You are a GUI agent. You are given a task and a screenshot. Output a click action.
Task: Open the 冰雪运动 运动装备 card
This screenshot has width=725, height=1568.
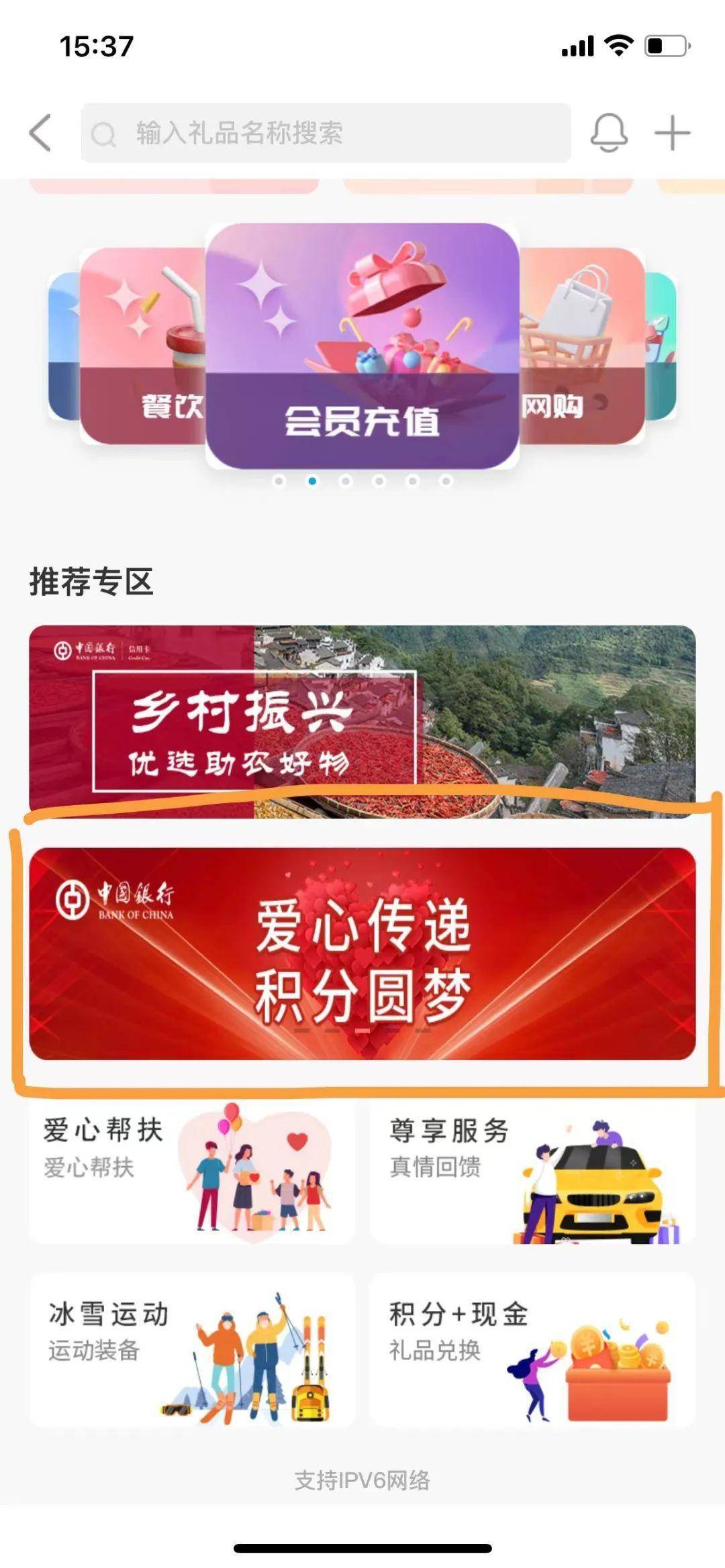pyautogui.click(x=191, y=1350)
